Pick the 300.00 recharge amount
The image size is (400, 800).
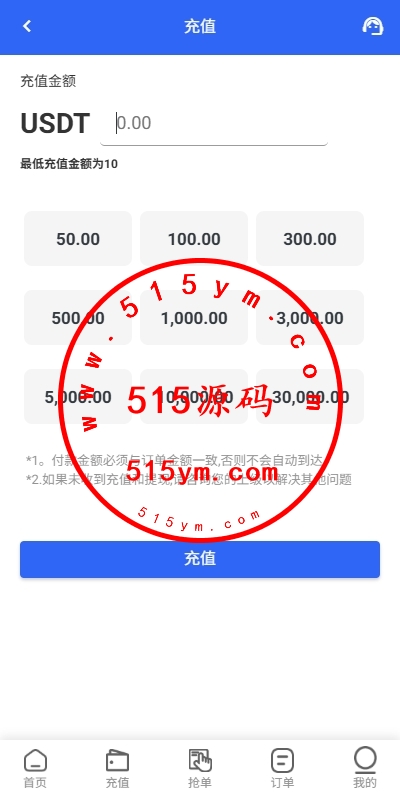(310, 238)
